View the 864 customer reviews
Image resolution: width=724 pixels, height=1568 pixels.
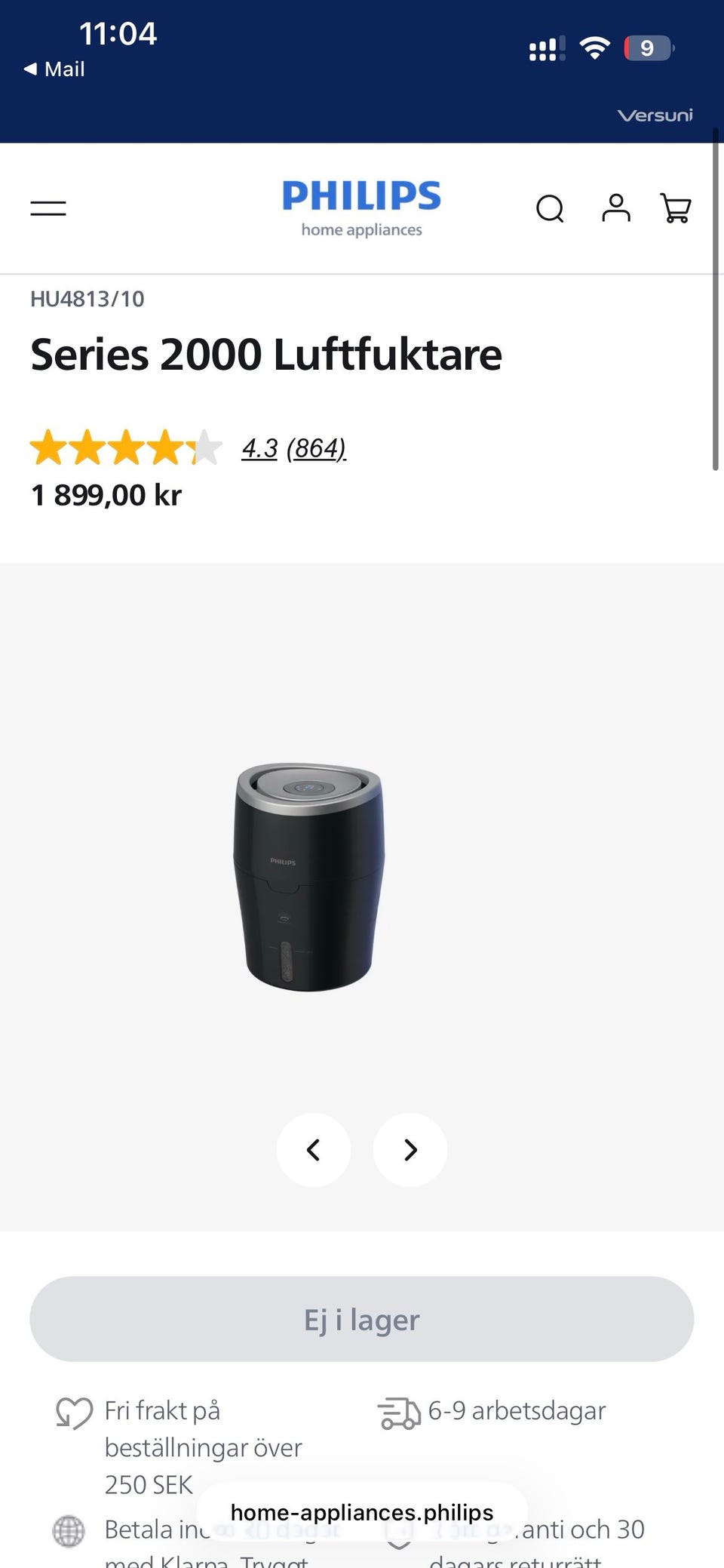[x=316, y=448]
